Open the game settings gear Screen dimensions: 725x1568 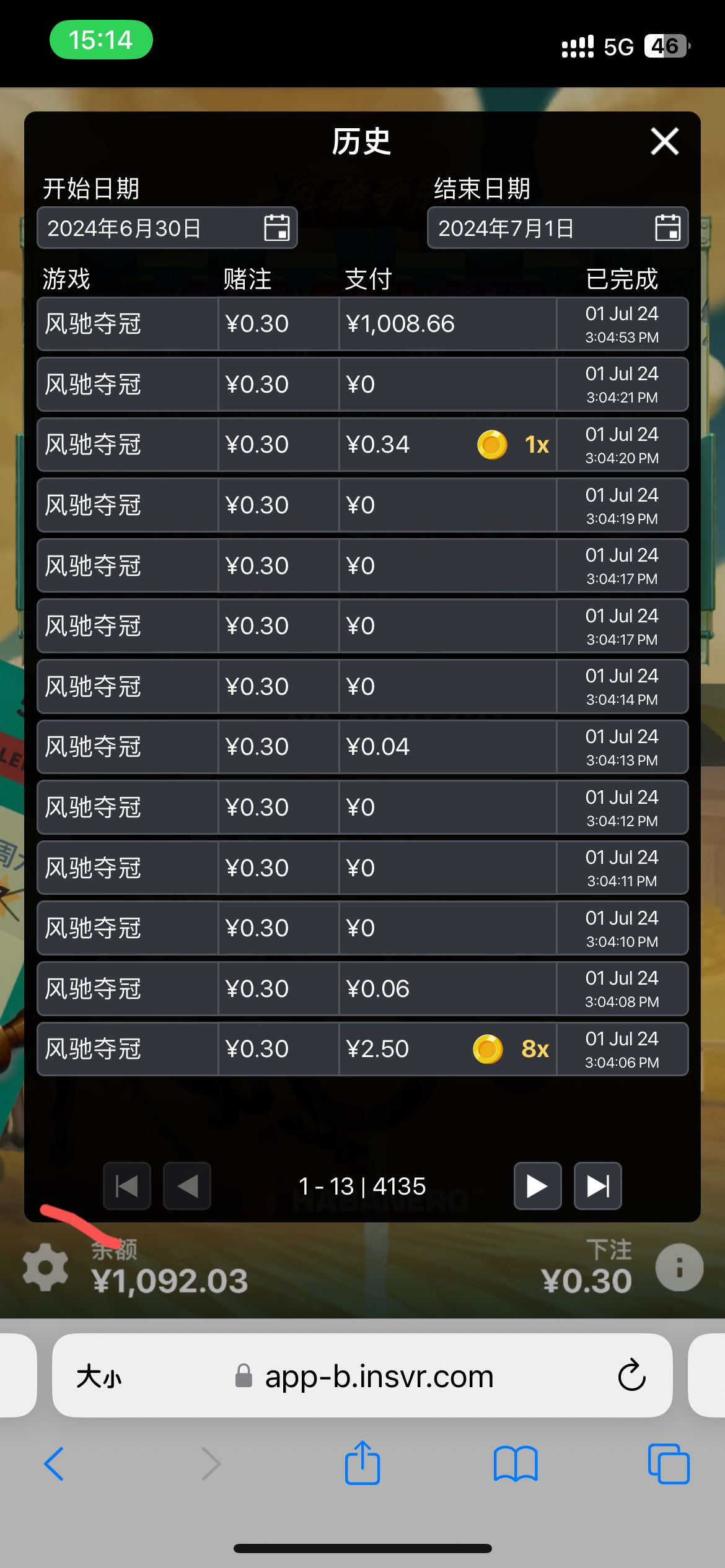[45, 1267]
